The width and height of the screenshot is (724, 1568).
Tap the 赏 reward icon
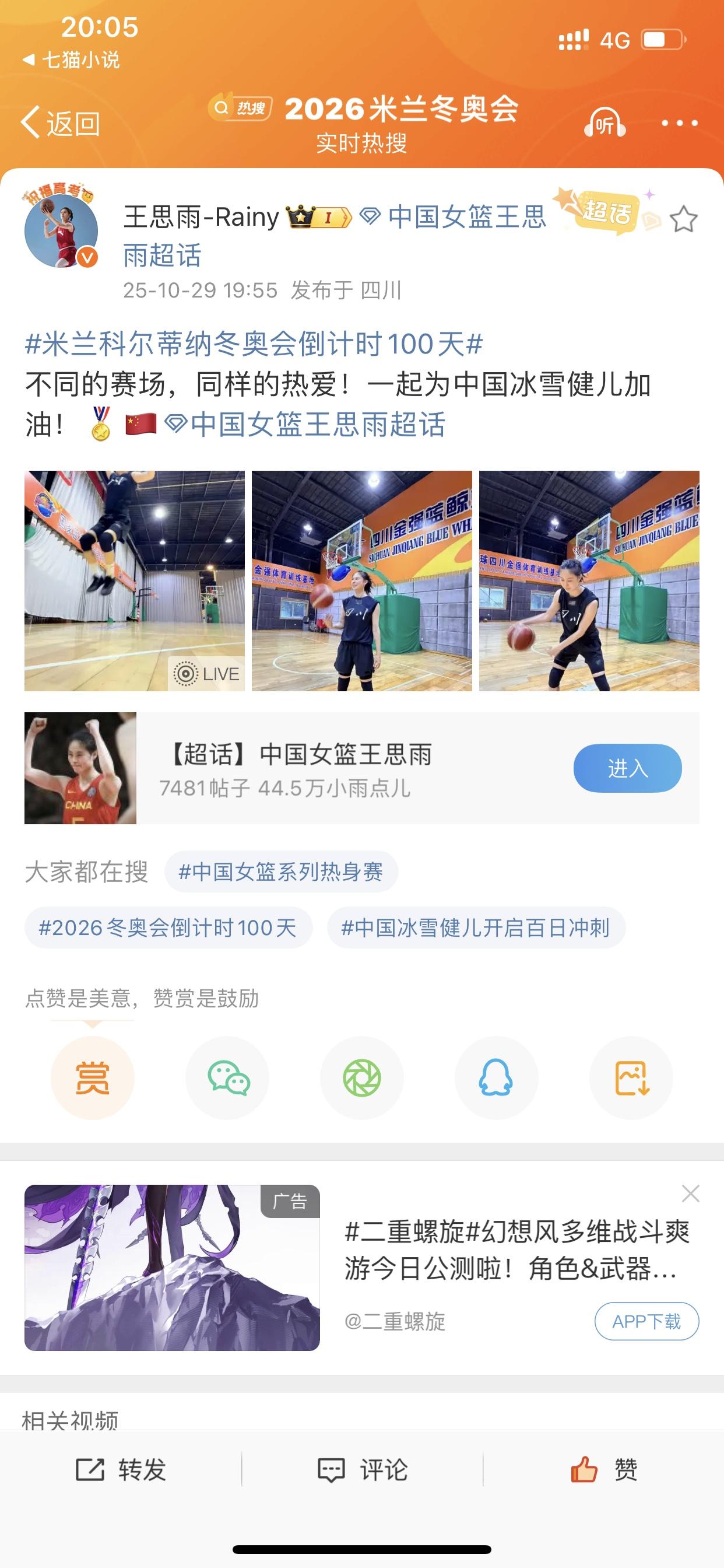point(93,1077)
